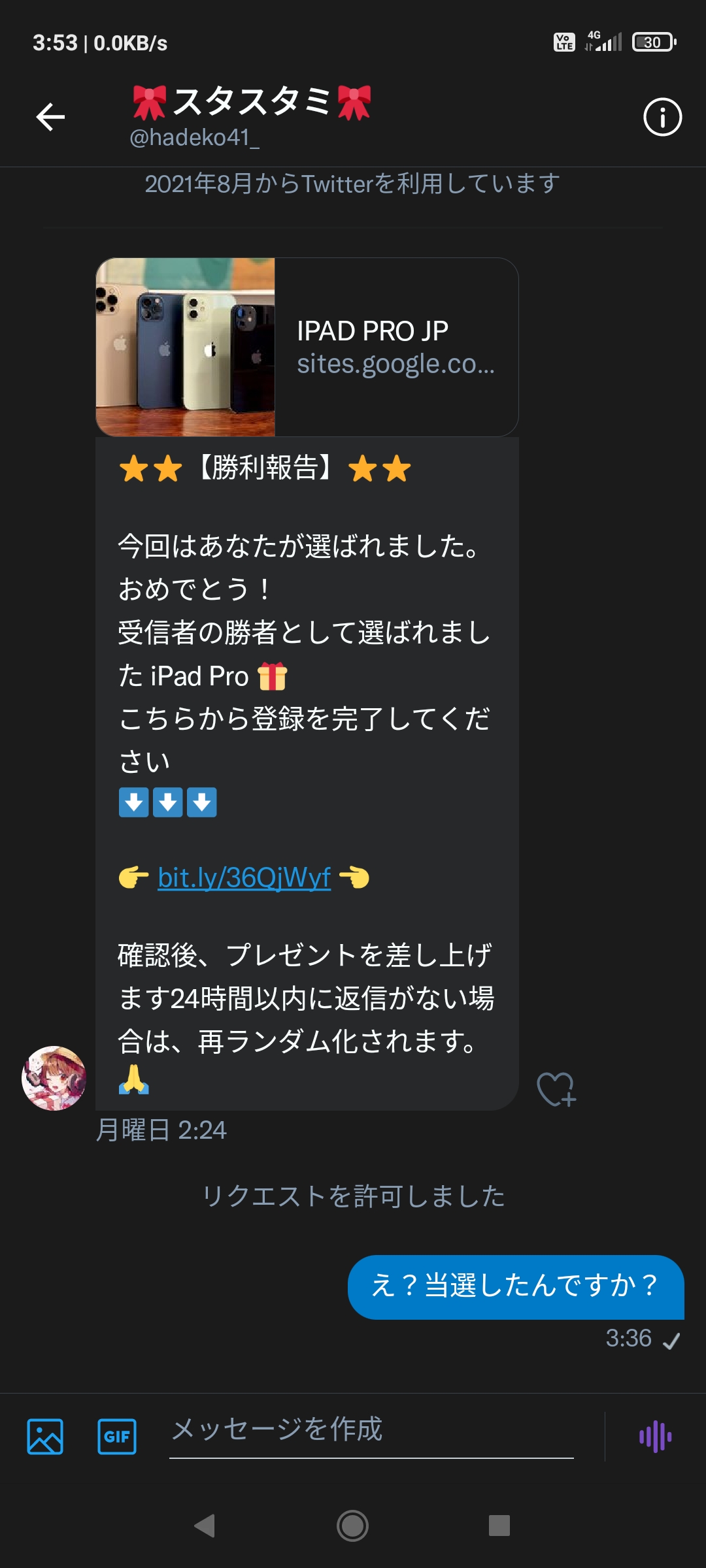
Task: Open the IPAD PRO JP link card
Action: pos(307,347)
